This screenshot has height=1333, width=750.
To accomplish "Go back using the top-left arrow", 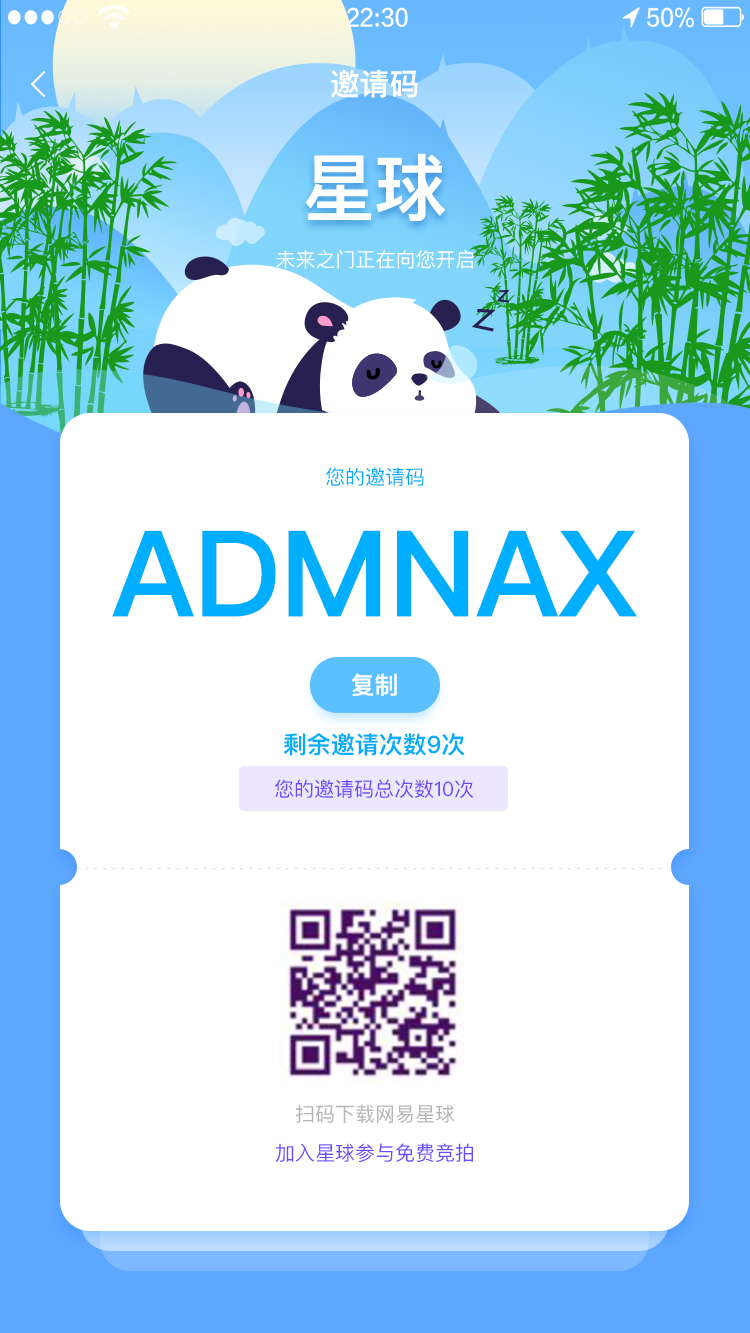I will pos(38,84).
